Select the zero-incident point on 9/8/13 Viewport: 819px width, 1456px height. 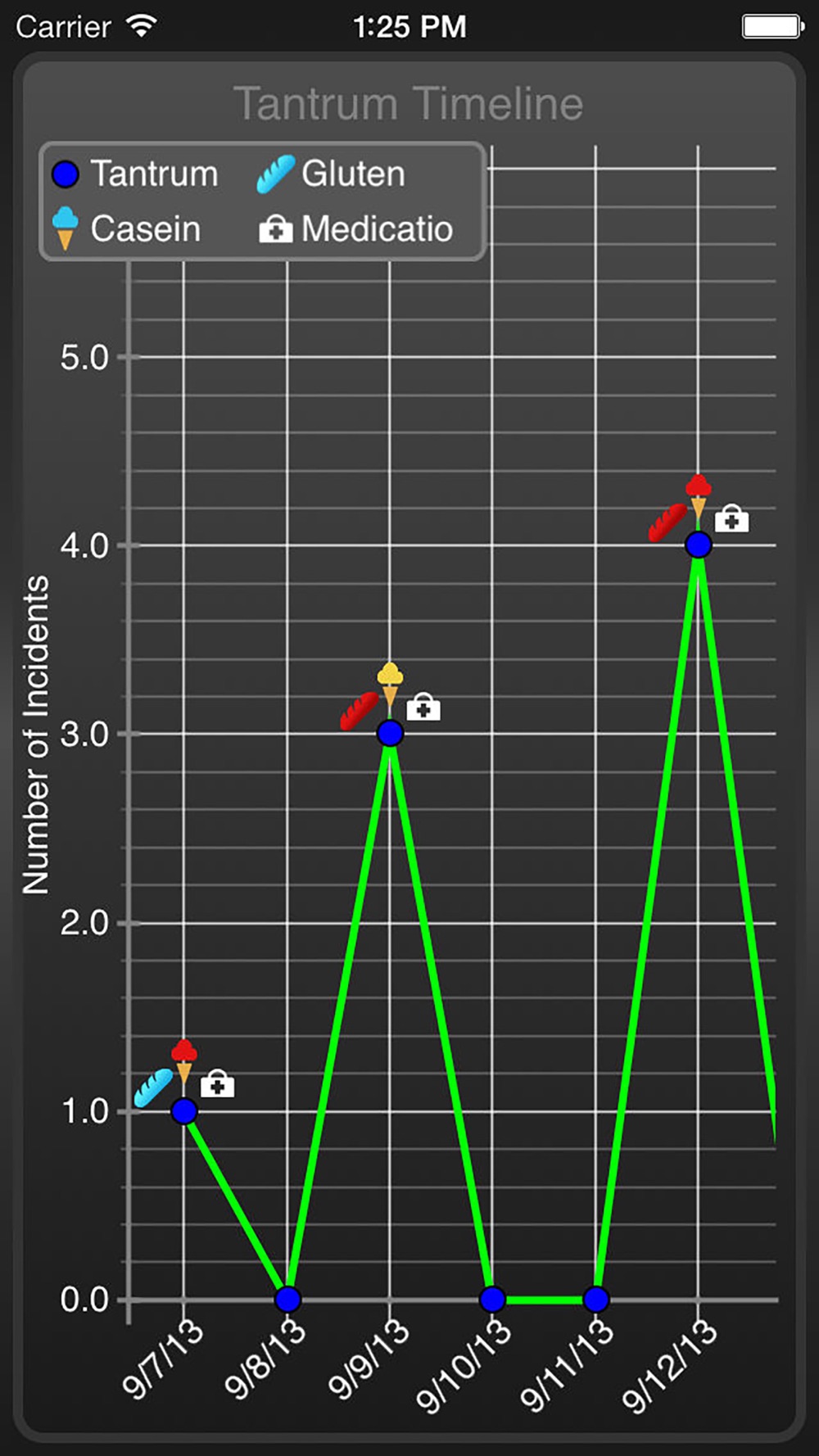pos(287,1300)
